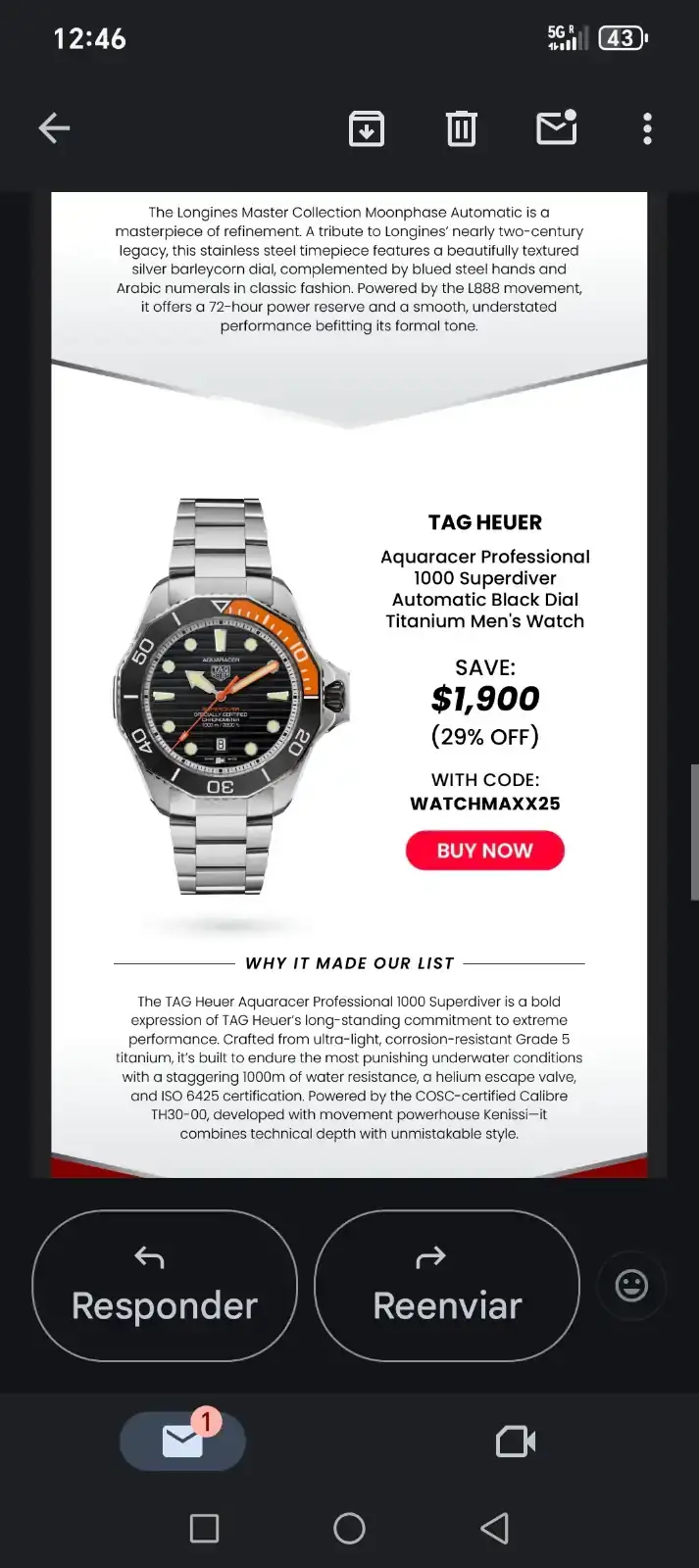
Task: Tap BUY NOW for the TAG Heuer
Action: (x=484, y=851)
